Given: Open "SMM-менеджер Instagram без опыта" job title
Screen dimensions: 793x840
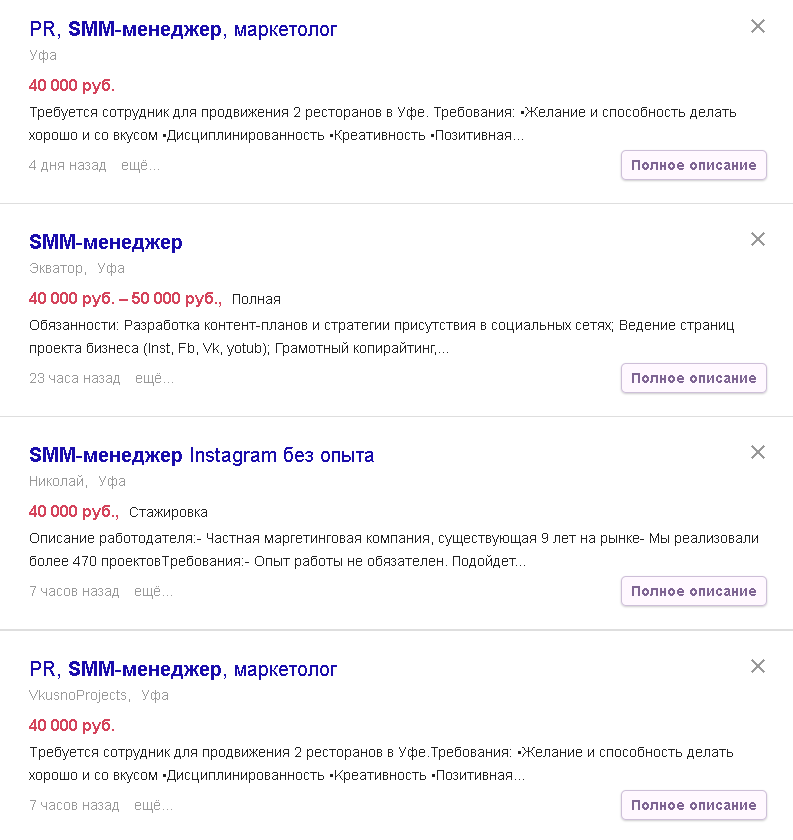Looking at the screenshot, I should 202,455.
